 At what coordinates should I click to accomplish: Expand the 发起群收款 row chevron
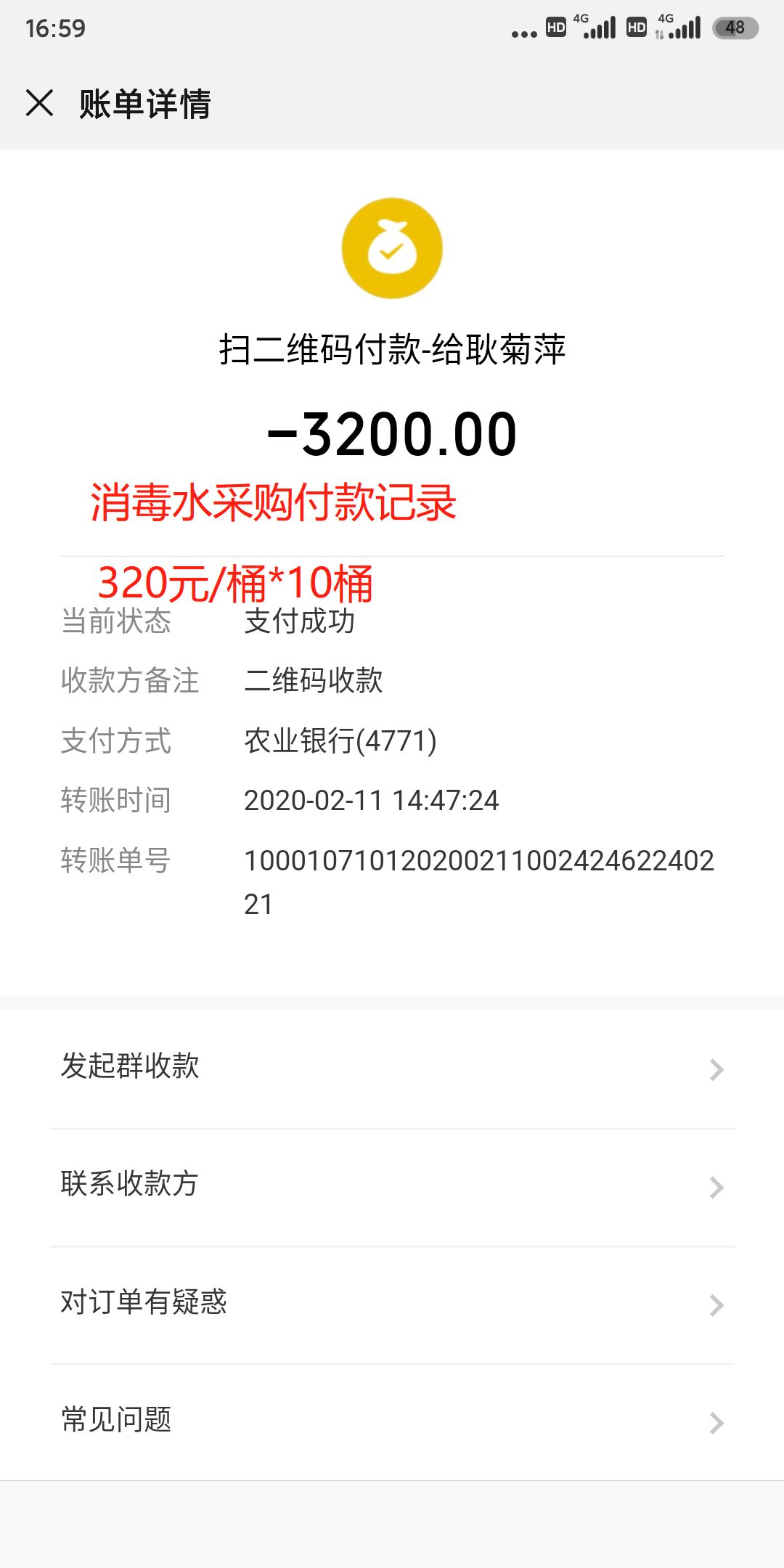(x=717, y=1068)
